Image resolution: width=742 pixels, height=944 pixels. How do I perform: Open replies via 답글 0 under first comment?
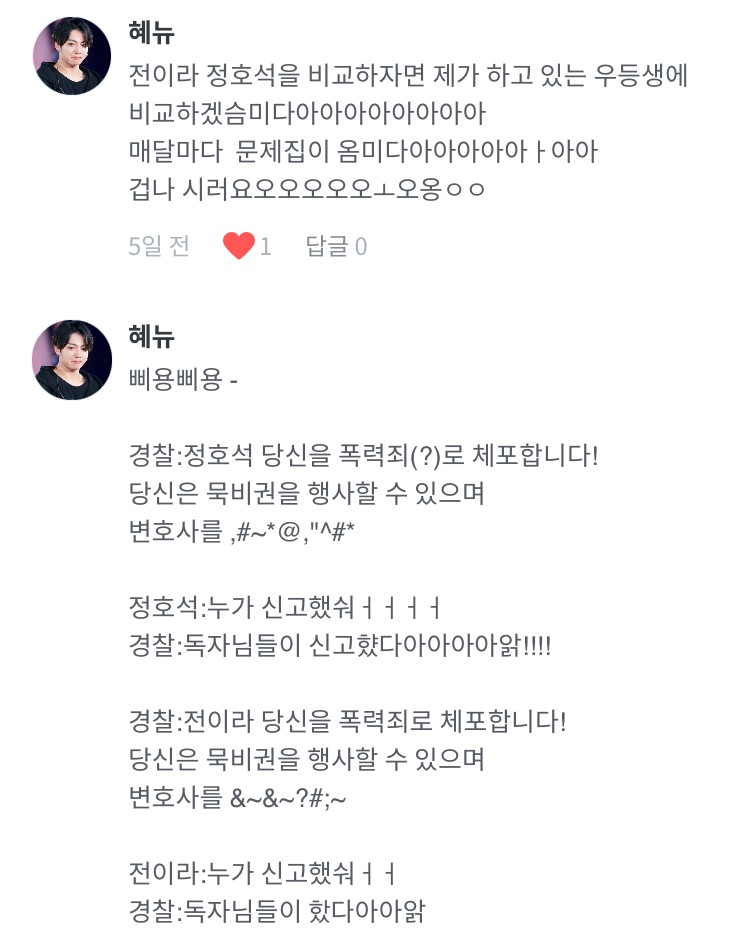point(336,246)
